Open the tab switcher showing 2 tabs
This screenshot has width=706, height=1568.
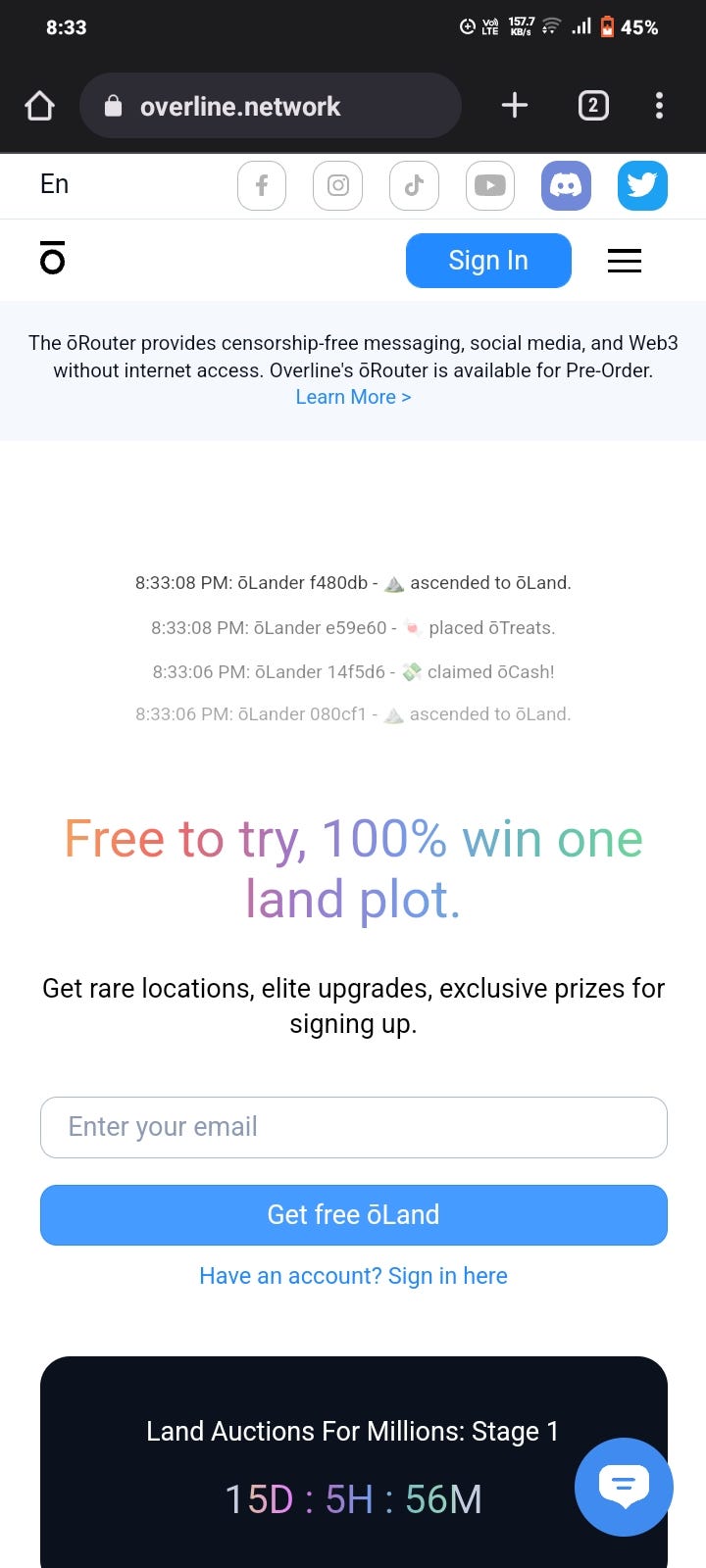coord(593,106)
